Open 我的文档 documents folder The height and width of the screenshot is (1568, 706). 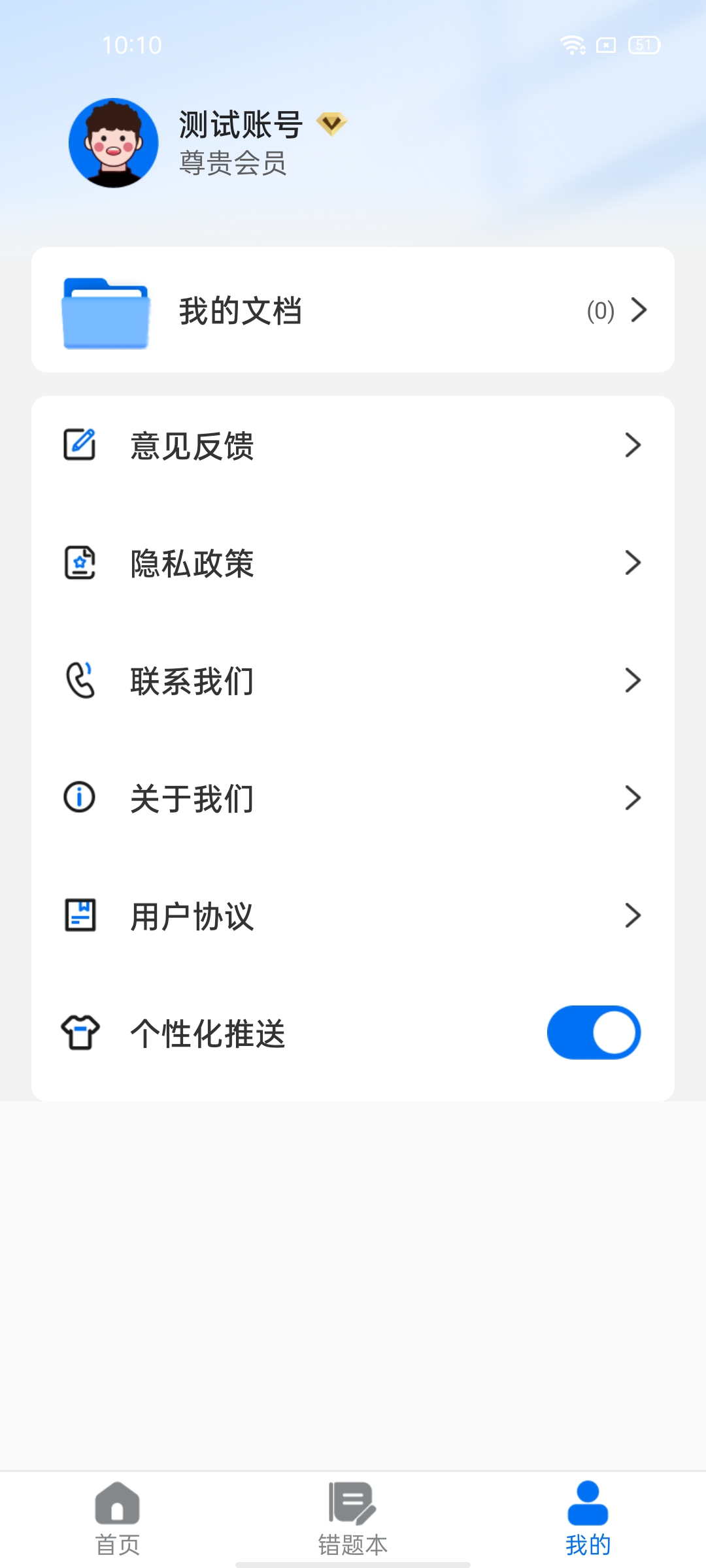click(353, 310)
